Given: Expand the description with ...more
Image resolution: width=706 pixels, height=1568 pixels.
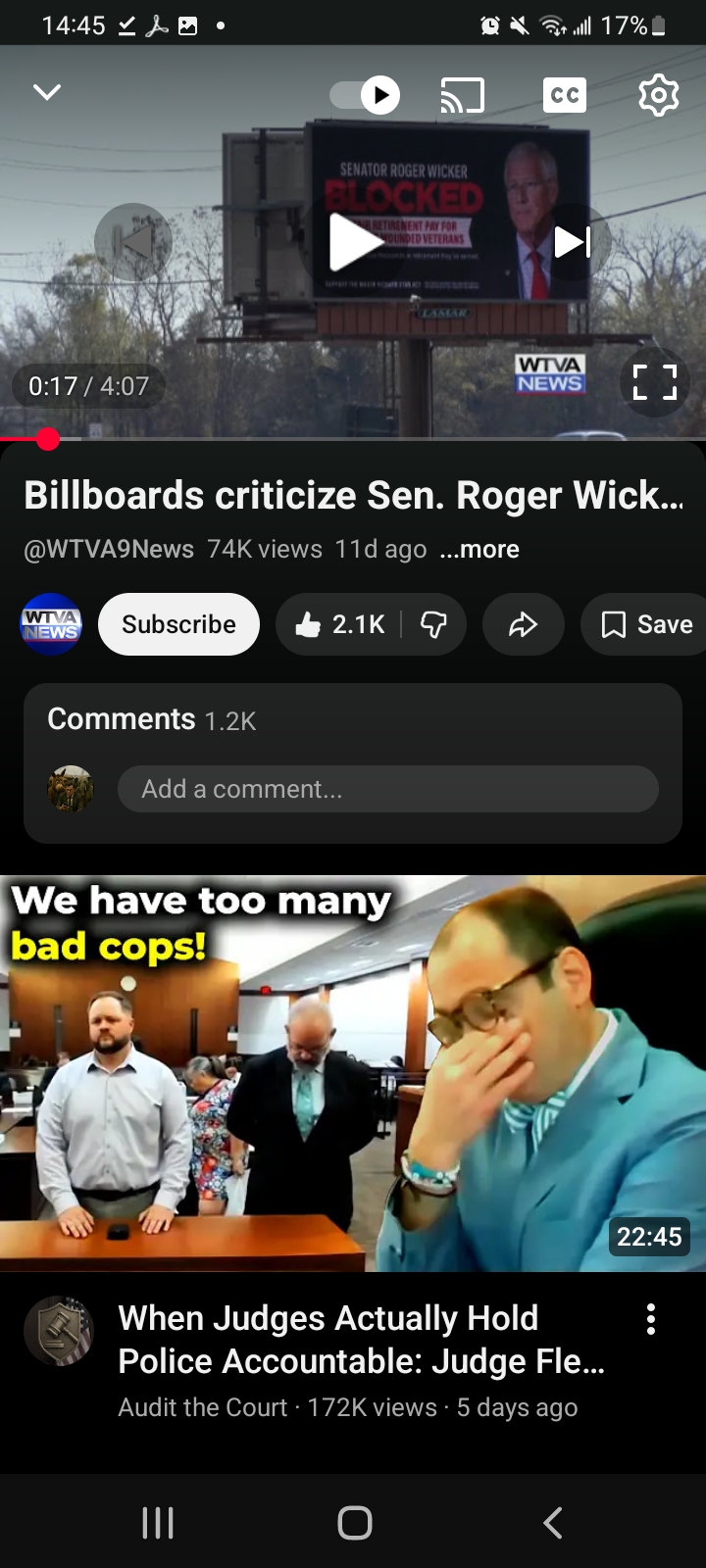Looking at the screenshot, I should click(479, 550).
